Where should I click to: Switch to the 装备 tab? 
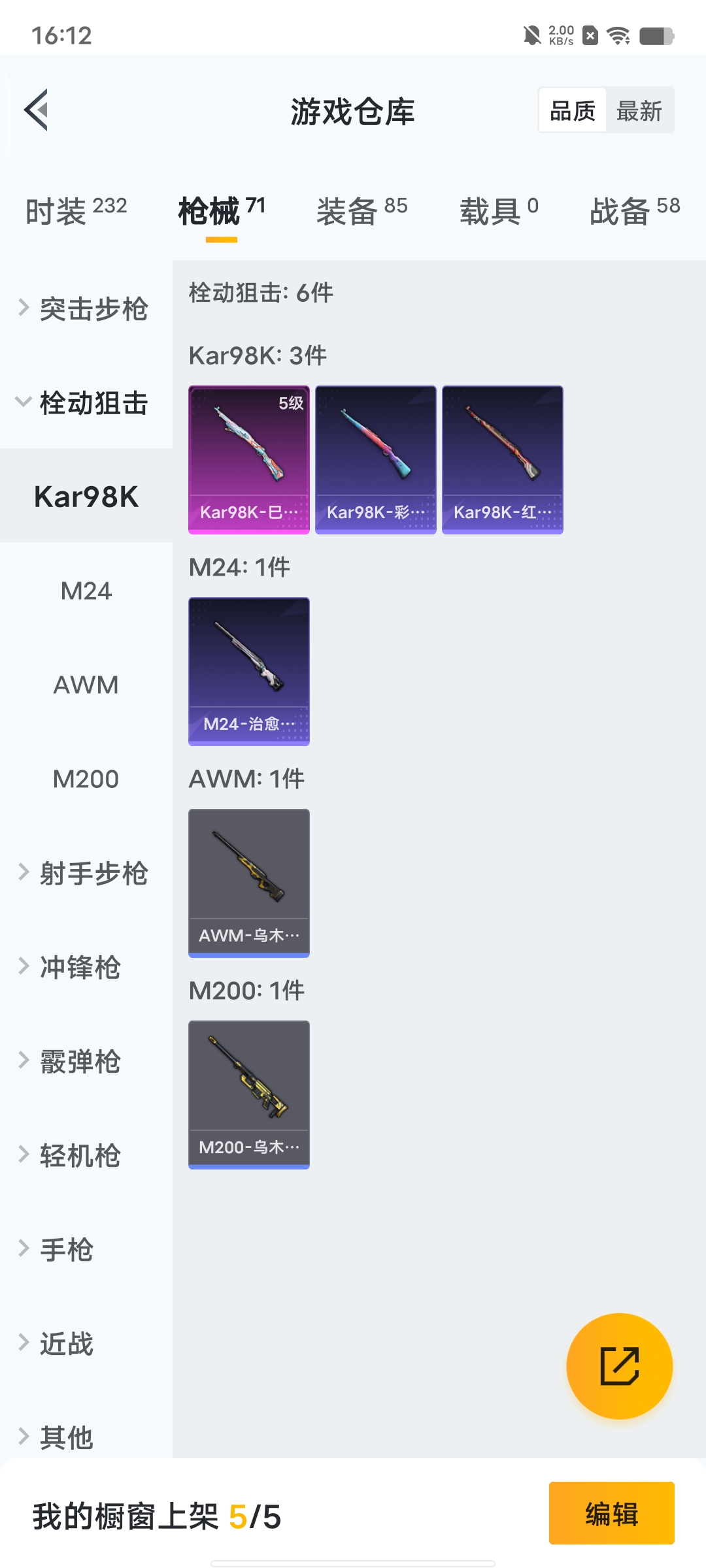point(361,211)
